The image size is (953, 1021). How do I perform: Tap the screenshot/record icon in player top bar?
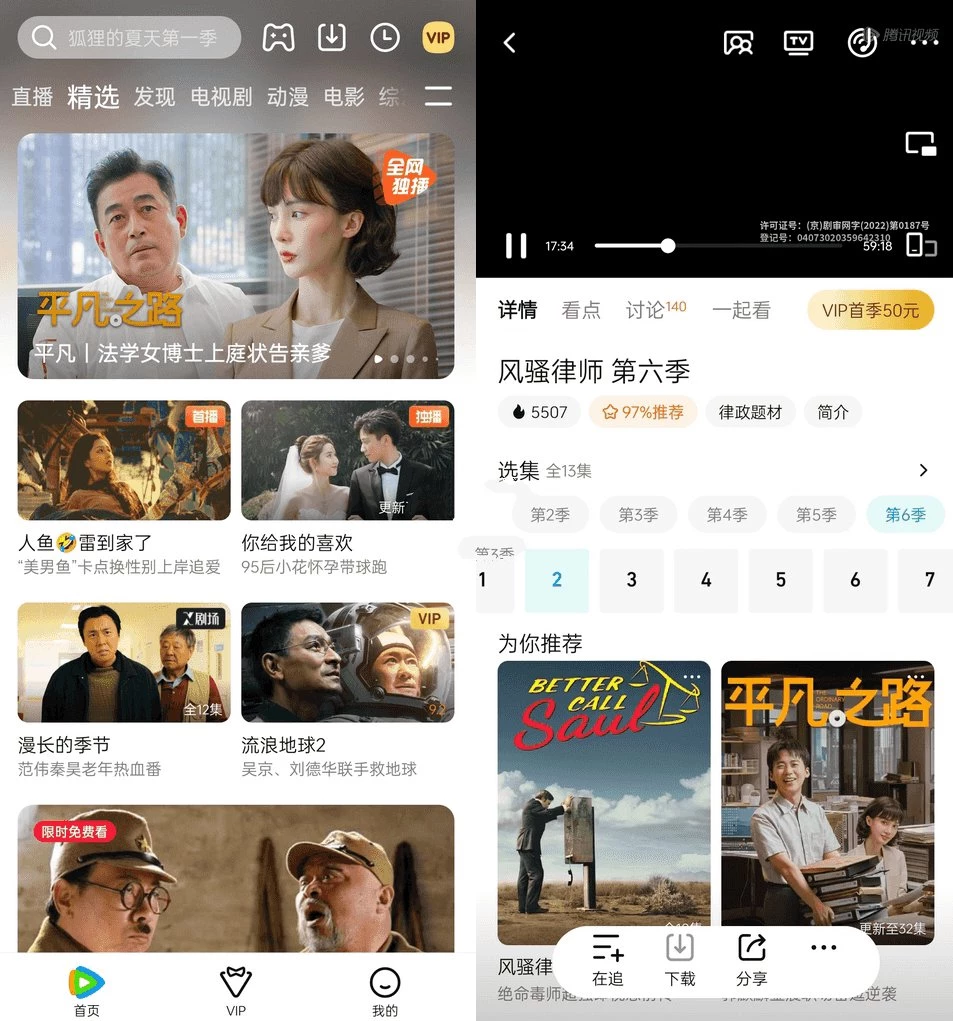click(x=738, y=43)
